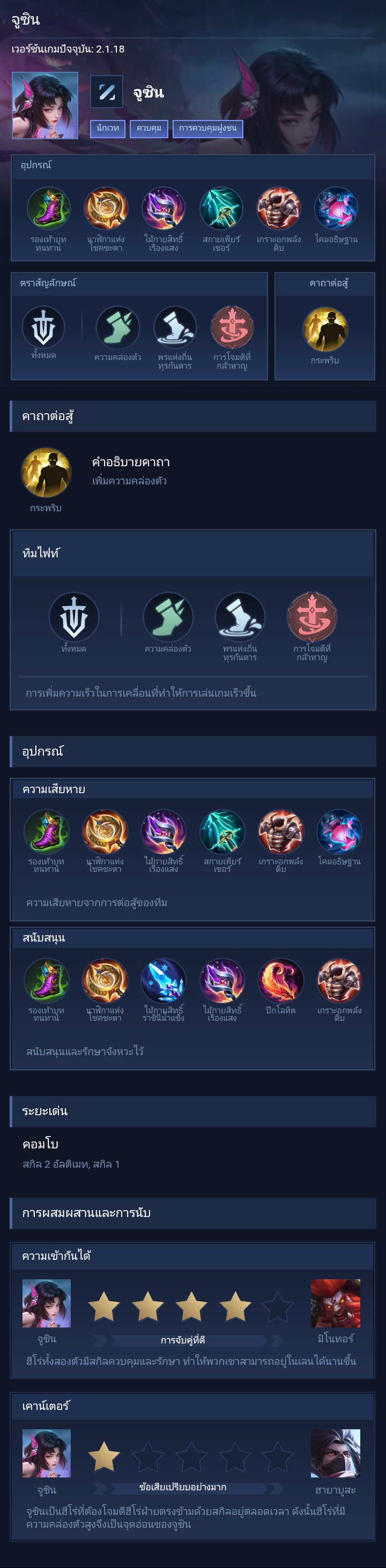Tap the นักเวท role tag

tap(108, 129)
